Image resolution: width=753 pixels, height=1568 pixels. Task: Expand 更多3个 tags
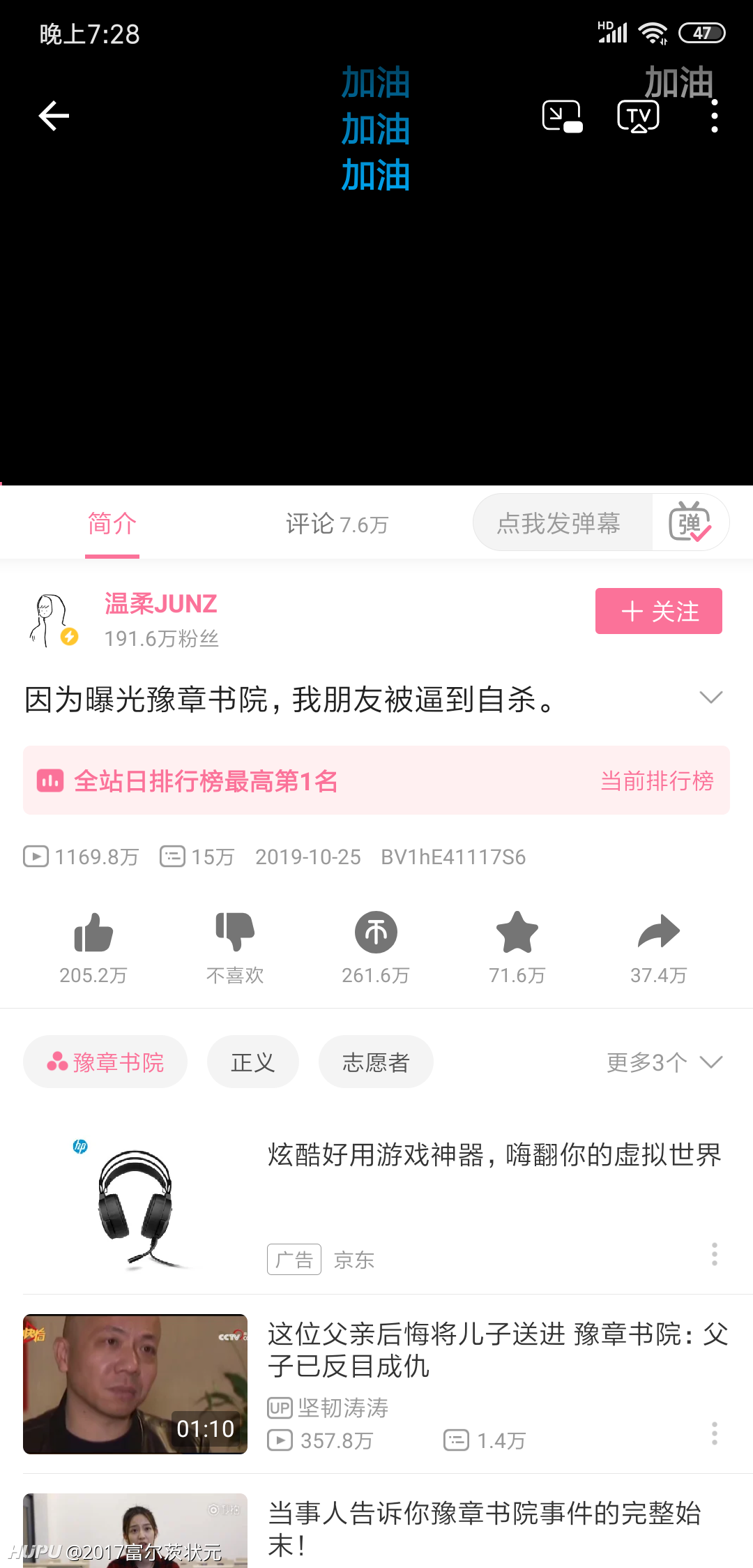point(664,1062)
